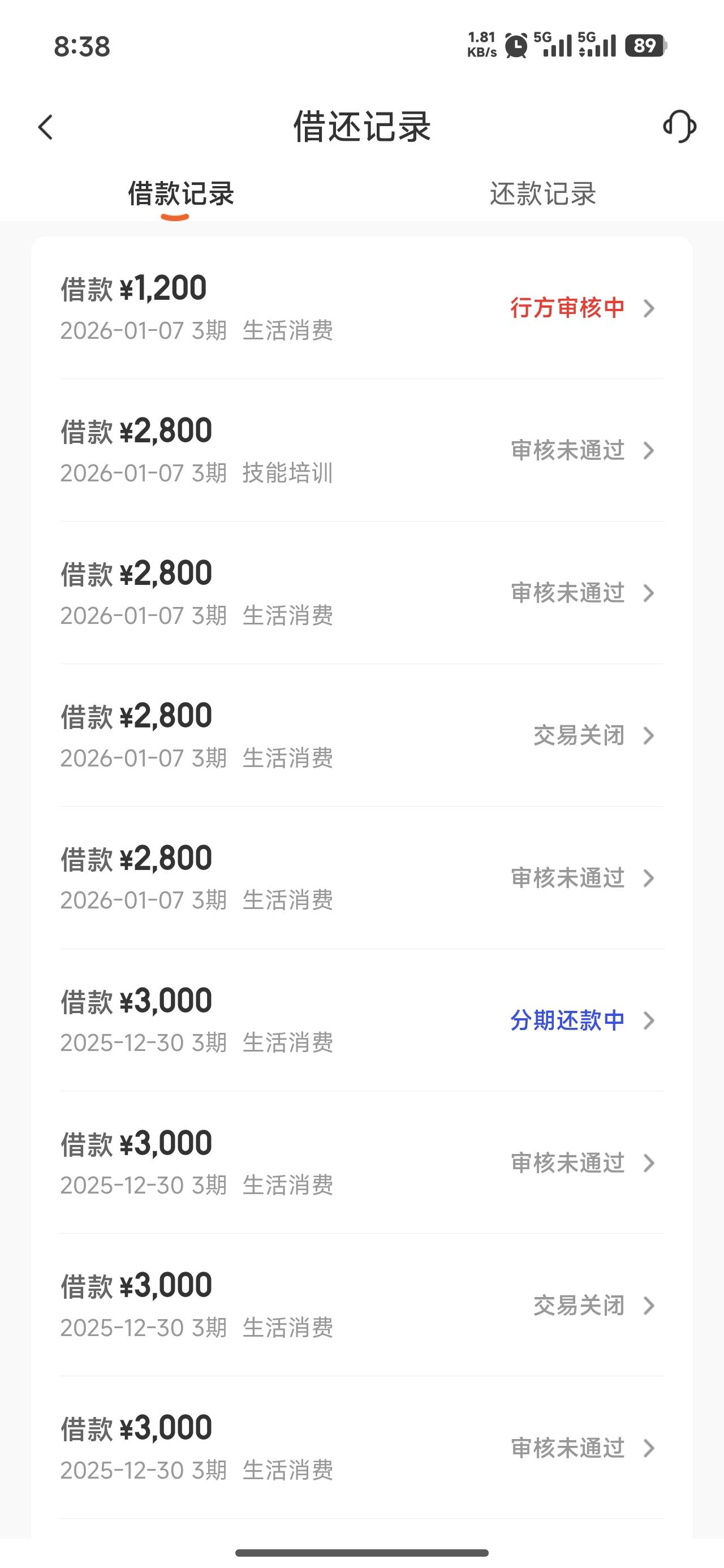The height and width of the screenshot is (1568, 724).
Task: Open the ¥1,200 loan marked 行方审核中
Action: (x=361, y=308)
